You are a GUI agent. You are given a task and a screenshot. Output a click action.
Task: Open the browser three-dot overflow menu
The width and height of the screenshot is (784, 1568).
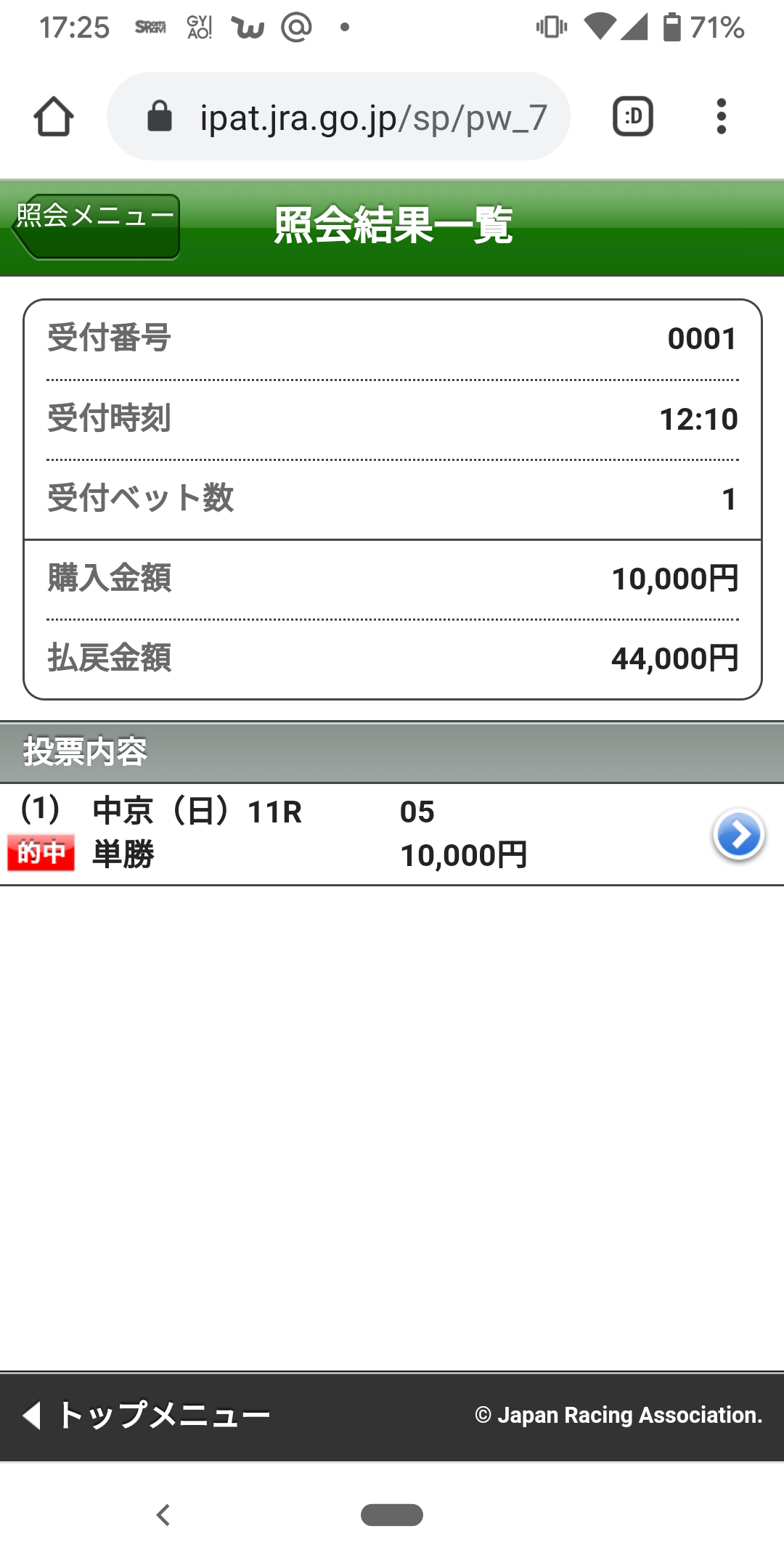pyautogui.click(x=722, y=116)
